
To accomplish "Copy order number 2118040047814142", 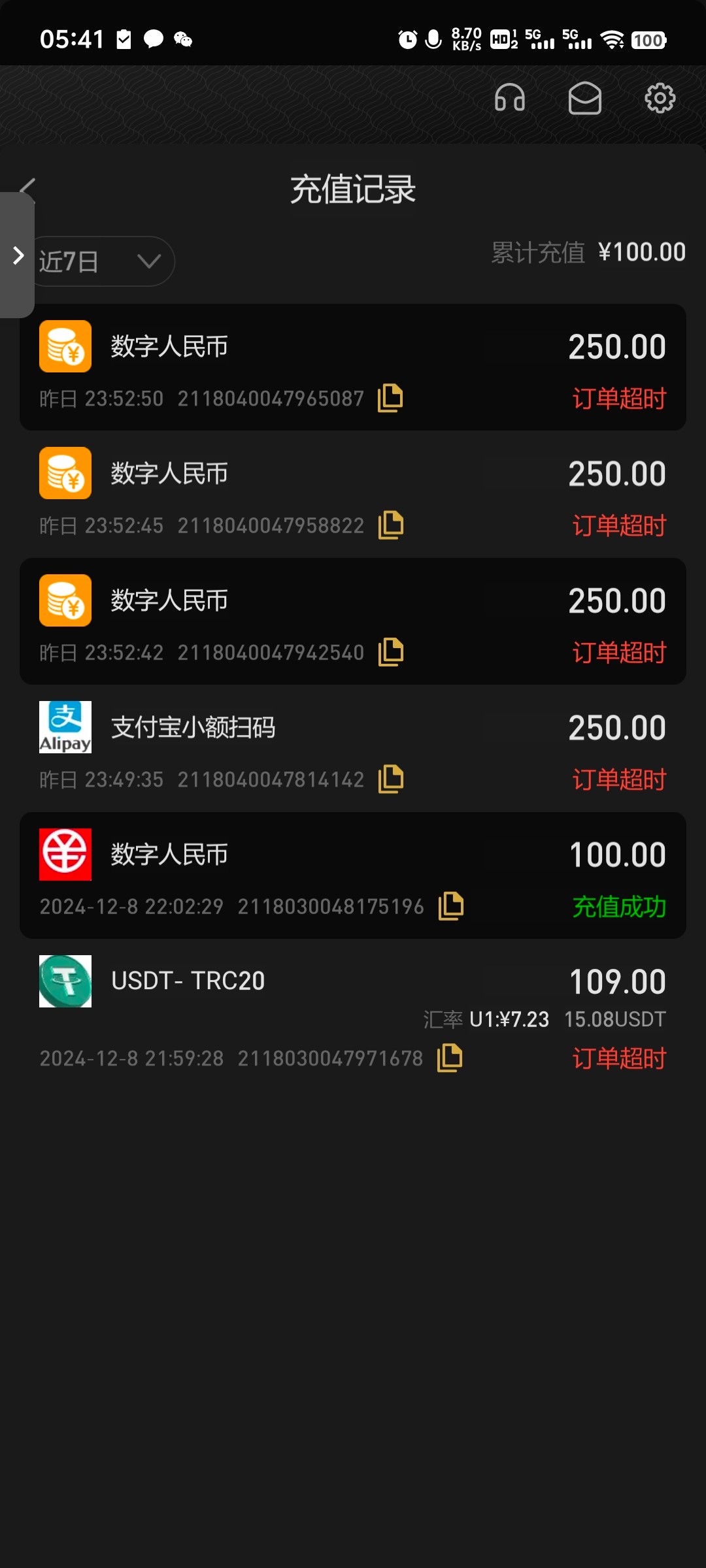I will coord(390,779).
